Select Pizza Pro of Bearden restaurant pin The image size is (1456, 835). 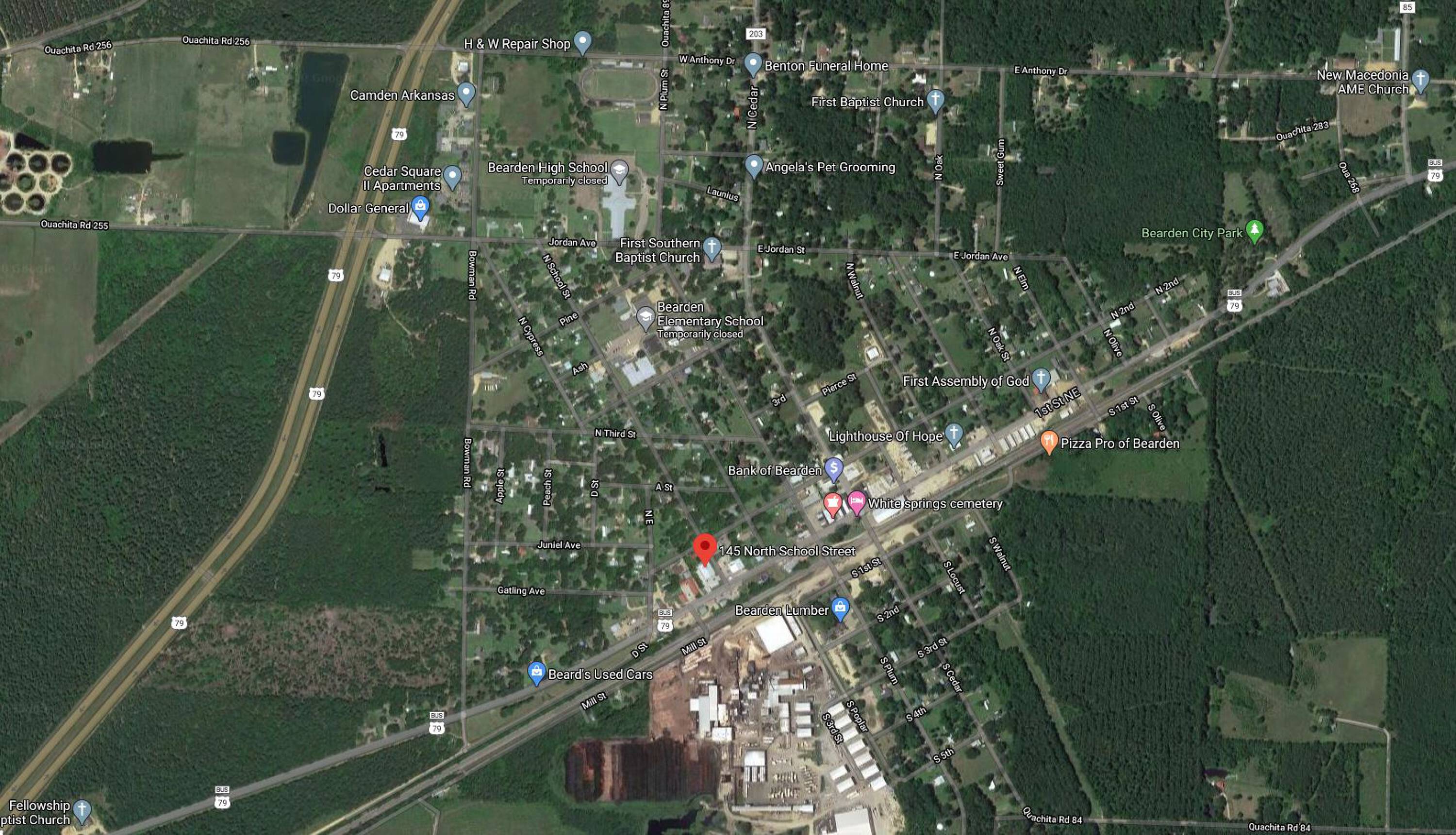coord(1049,442)
